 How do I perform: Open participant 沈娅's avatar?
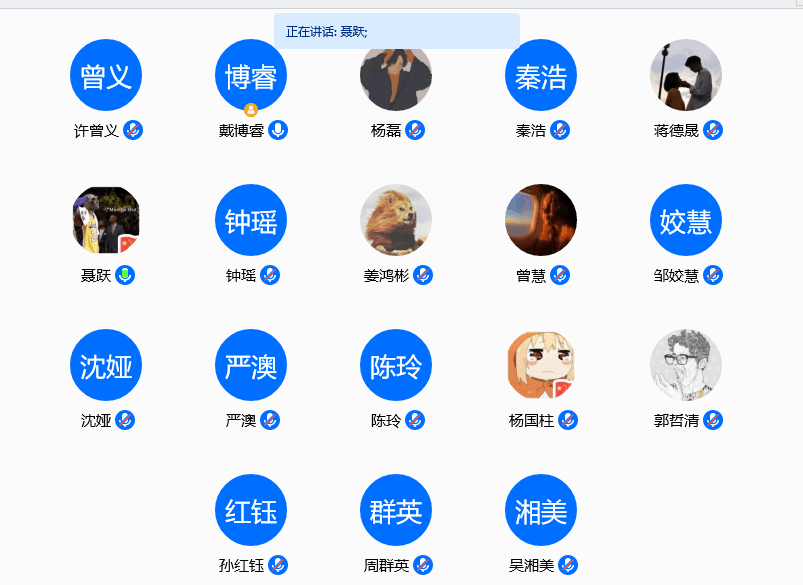[x=106, y=365]
